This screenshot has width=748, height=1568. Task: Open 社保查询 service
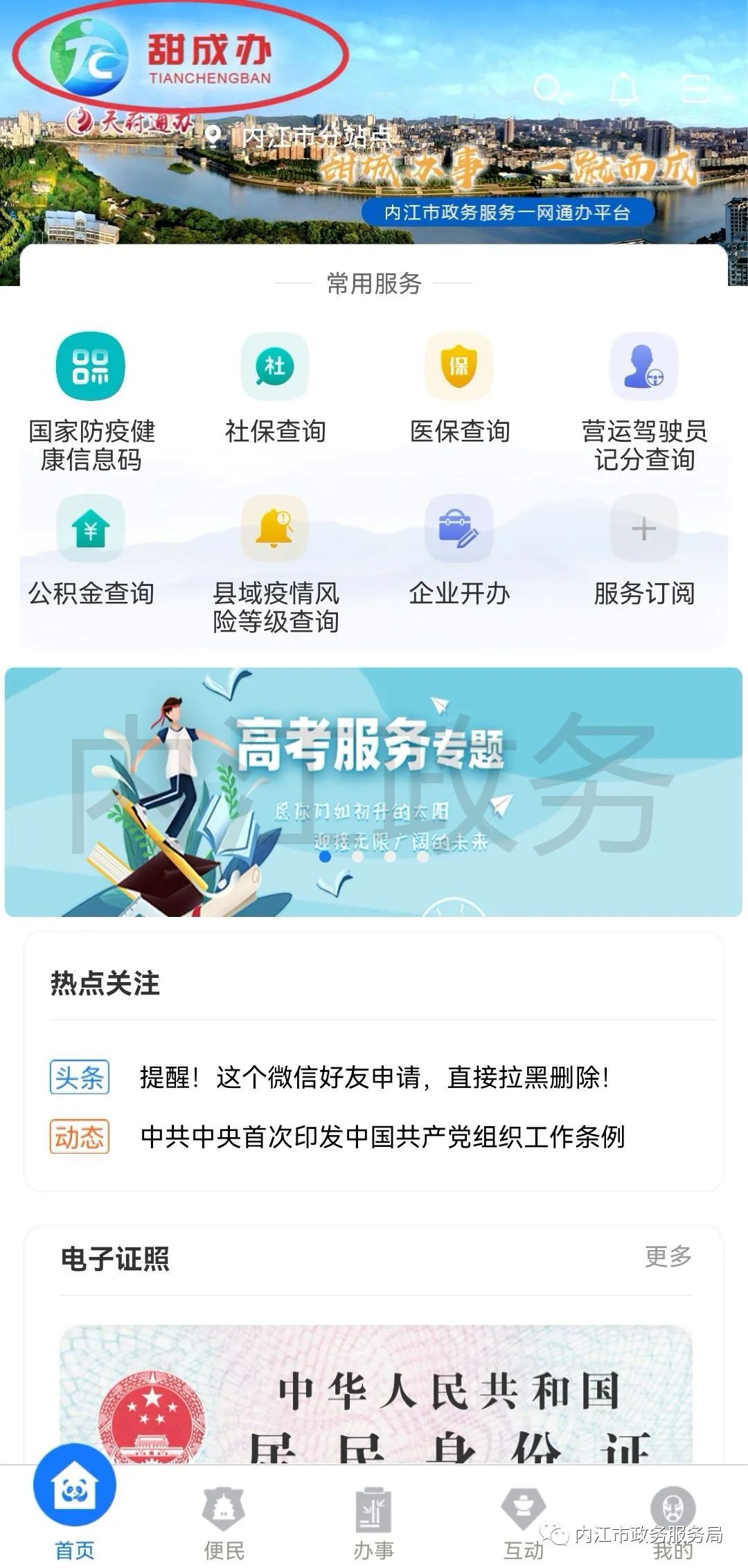tap(275, 389)
